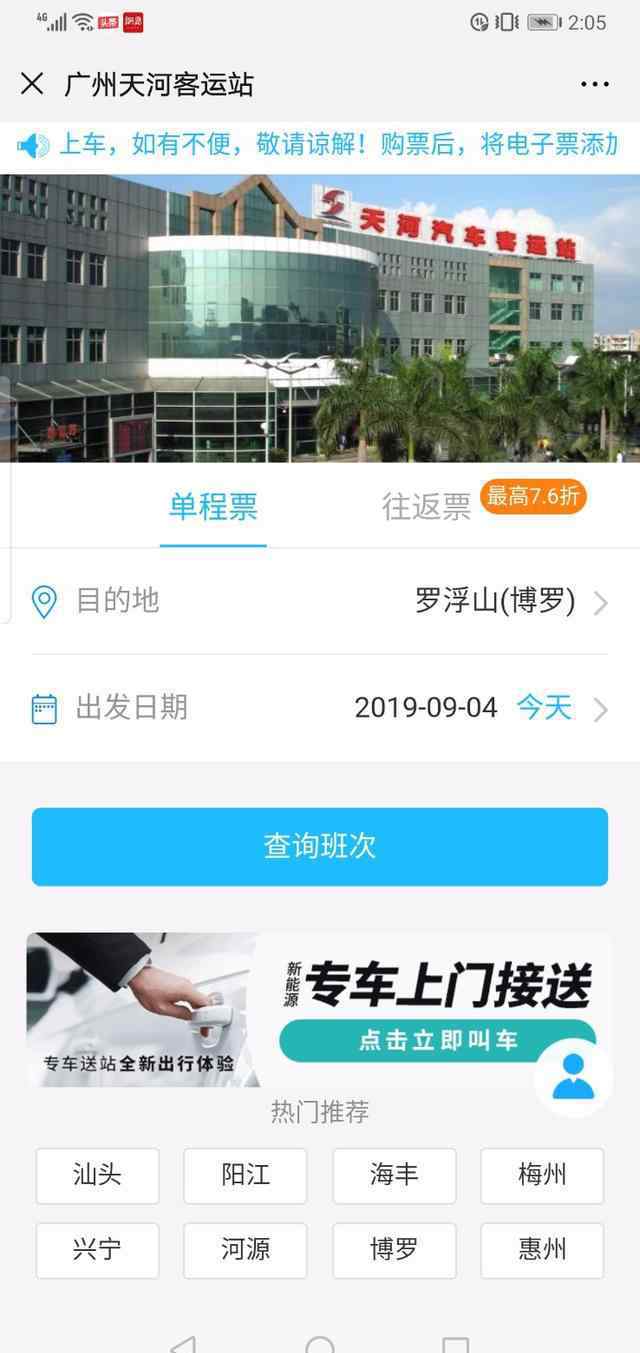Select the 博罗 destination chip
The width and height of the screenshot is (640, 1353).
tap(394, 1250)
